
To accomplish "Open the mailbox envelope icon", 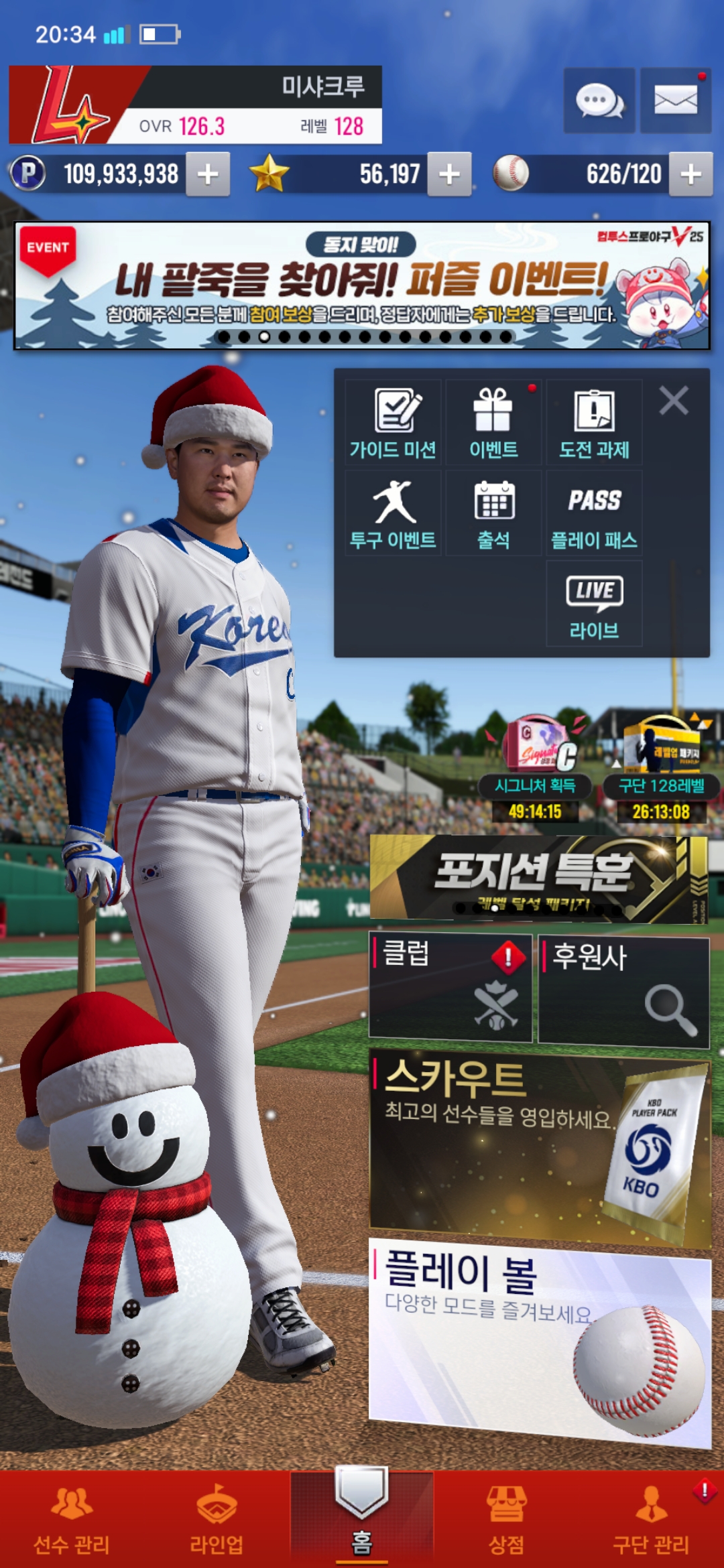I will point(675,101).
